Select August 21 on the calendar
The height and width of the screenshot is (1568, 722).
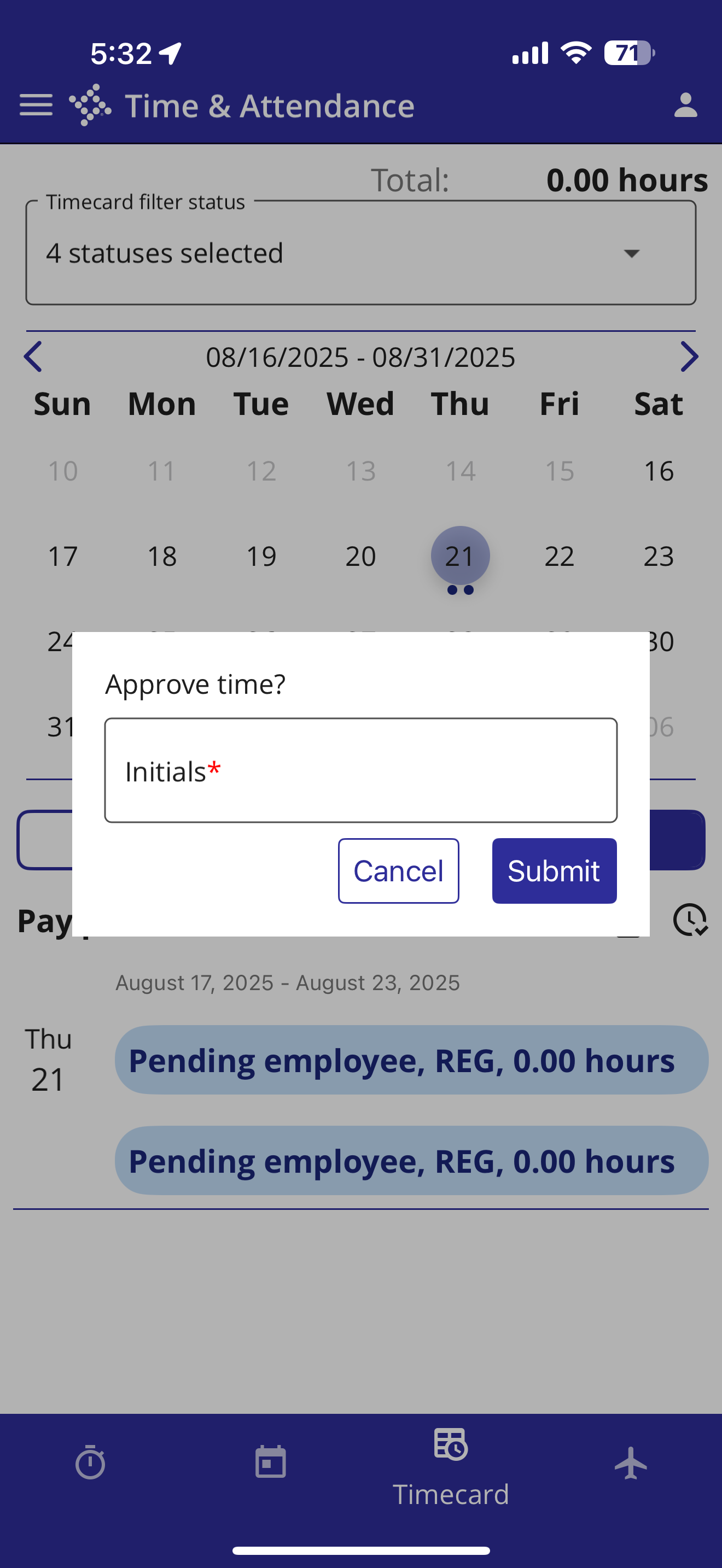460,555
